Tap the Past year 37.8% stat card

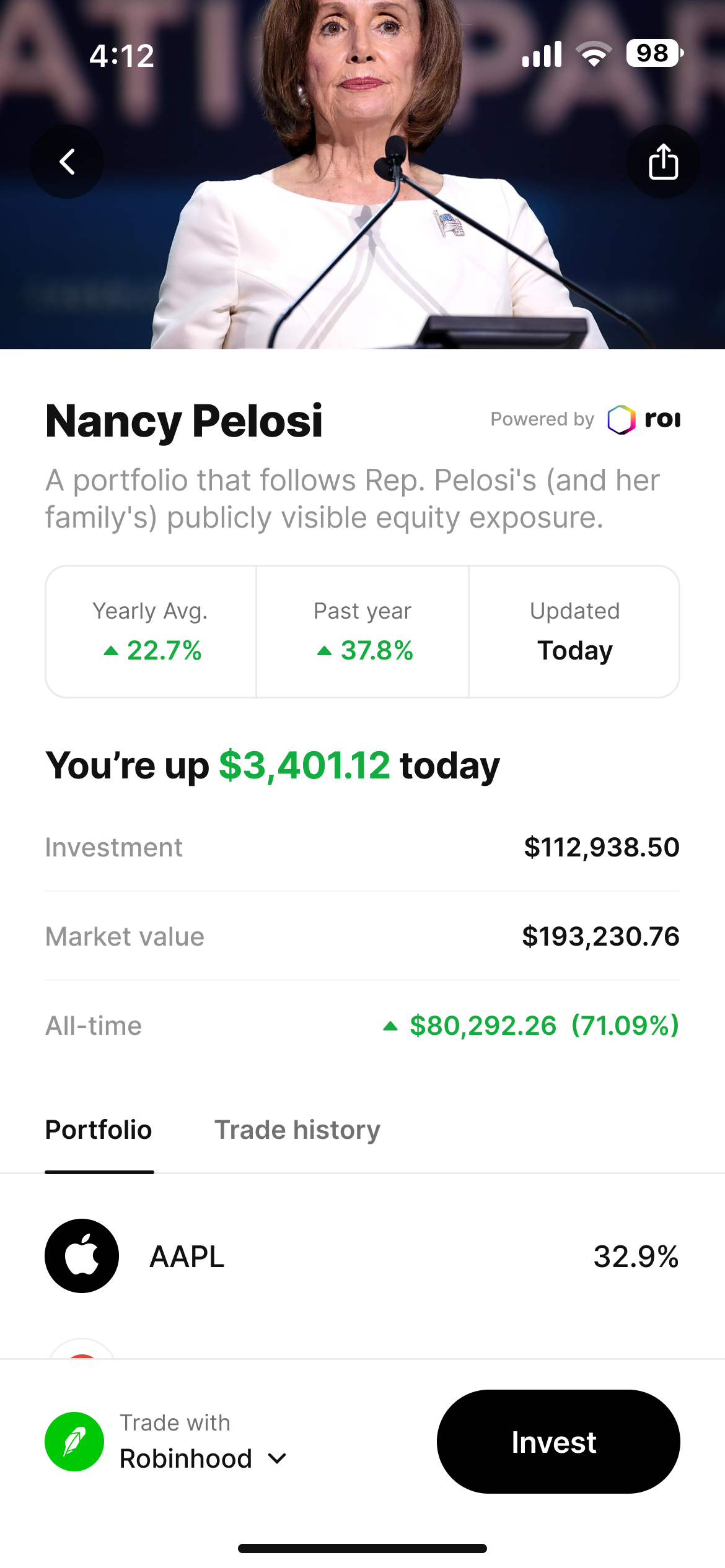pyautogui.click(x=362, y=630)
